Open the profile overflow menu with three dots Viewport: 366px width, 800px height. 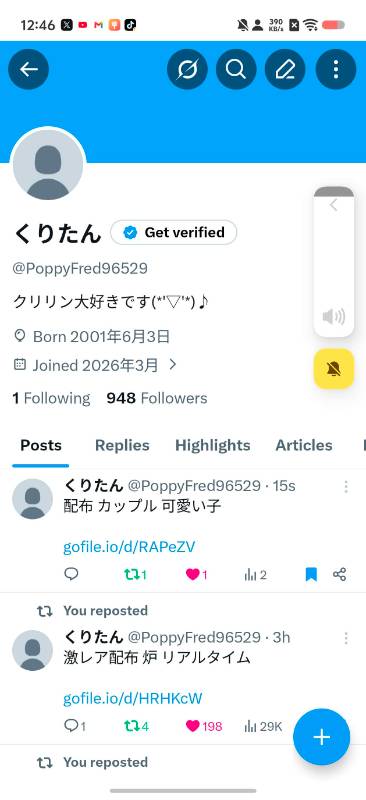click(x=335, y=69)
